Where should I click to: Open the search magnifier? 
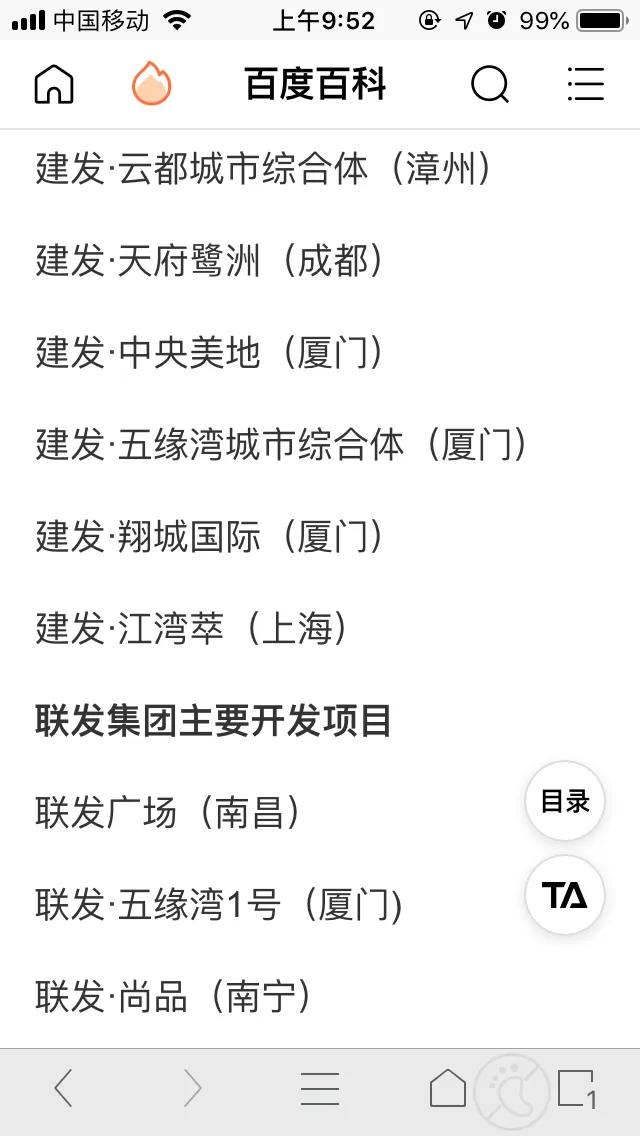[x=490, y=84]
